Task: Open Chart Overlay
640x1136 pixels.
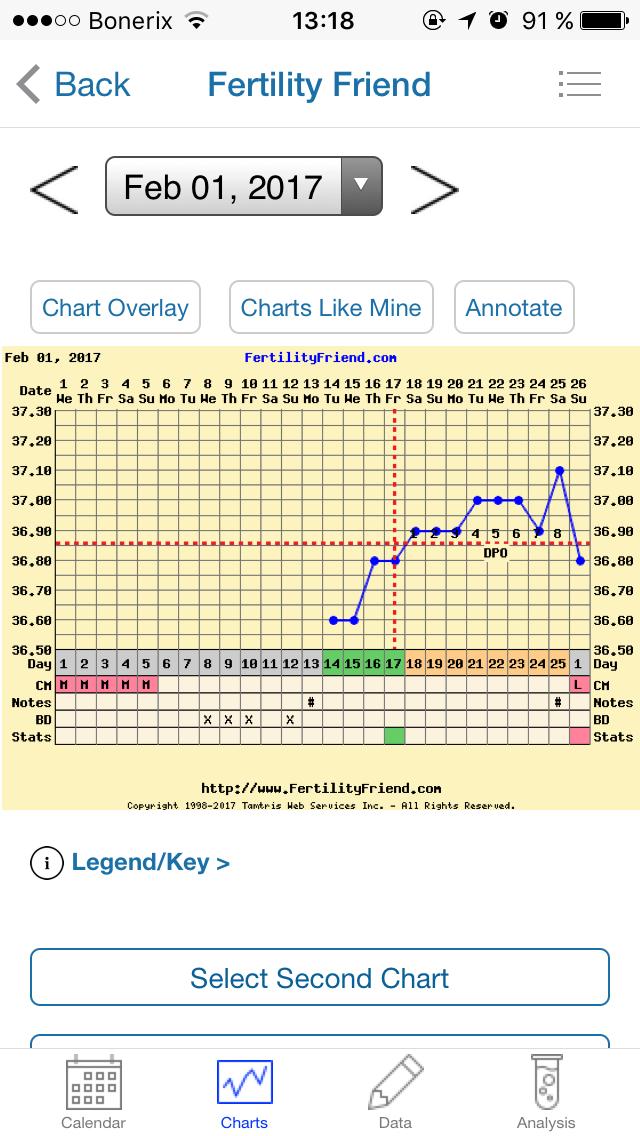Action: pos(115,308)
